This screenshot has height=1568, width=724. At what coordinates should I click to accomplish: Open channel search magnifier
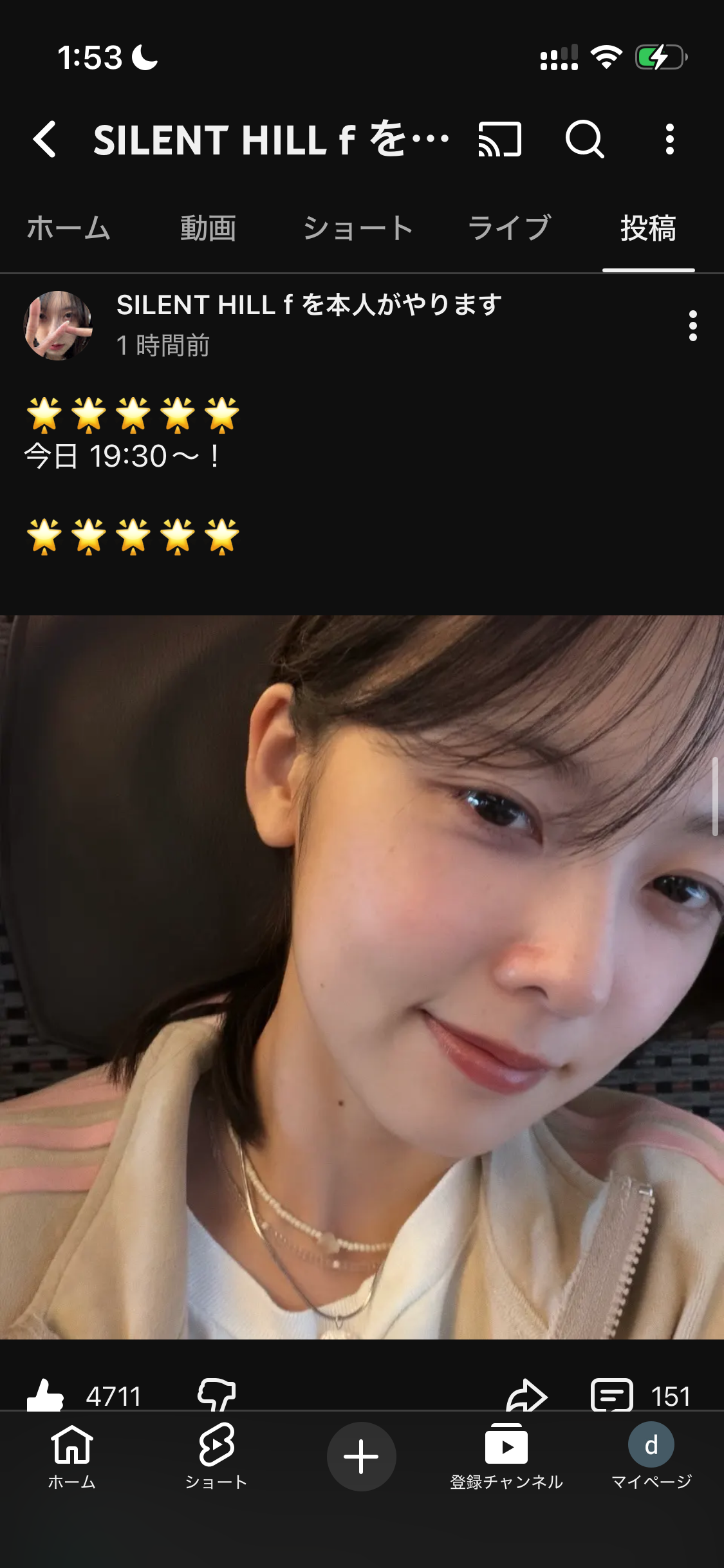[584, 139]
